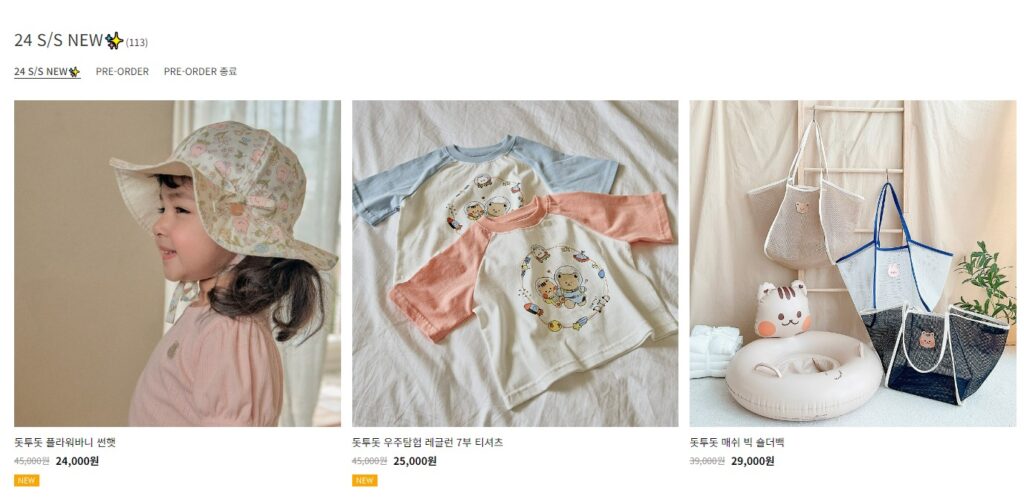
Task: Open the 플라워바니 썬햇 product image
Action: pyautogui.click(x=177, y=263)
